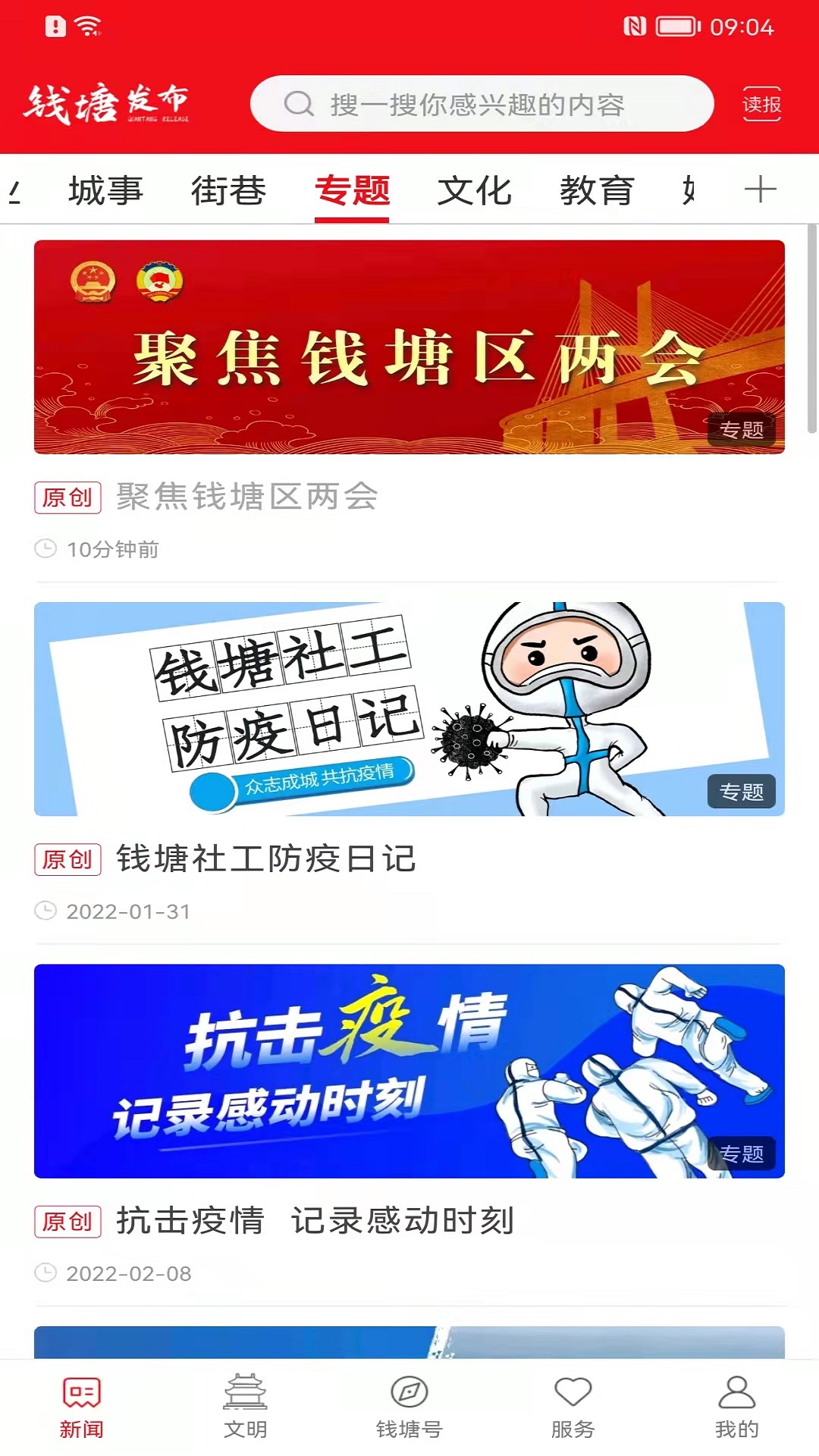Image resolution: width=819 pixels, height=1456 pixels.
Task: Switch to the 文明 bottom tab
Action: (x=245, y=1407)
